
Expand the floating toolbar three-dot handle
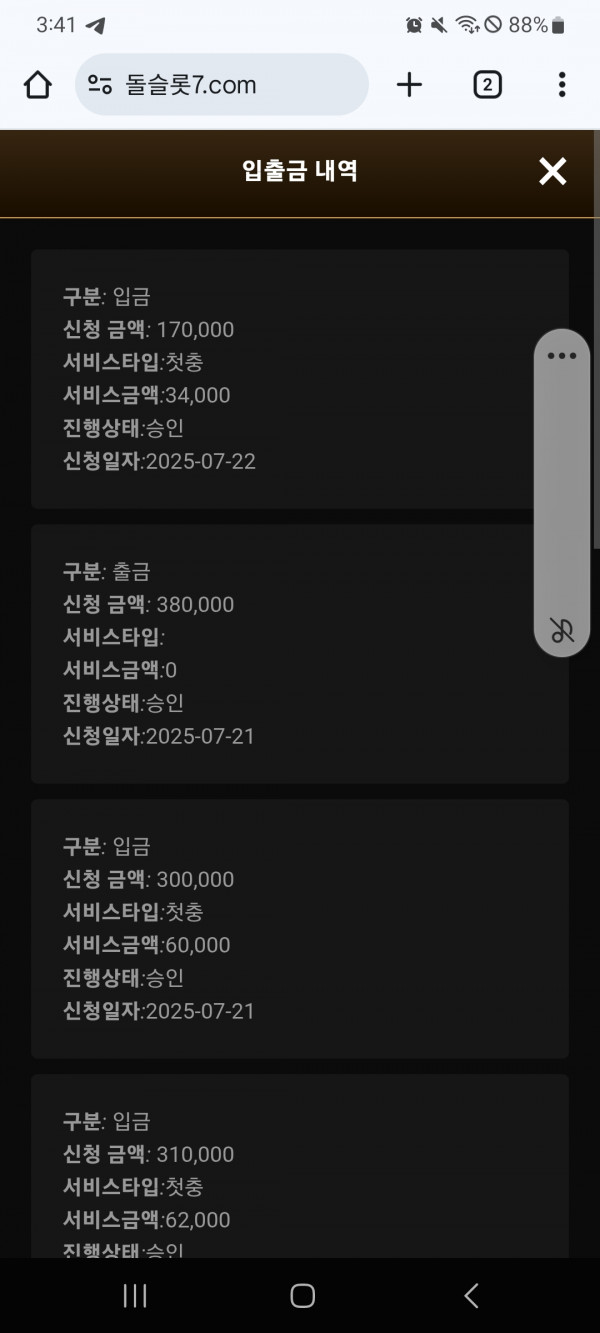pos(562,356)
